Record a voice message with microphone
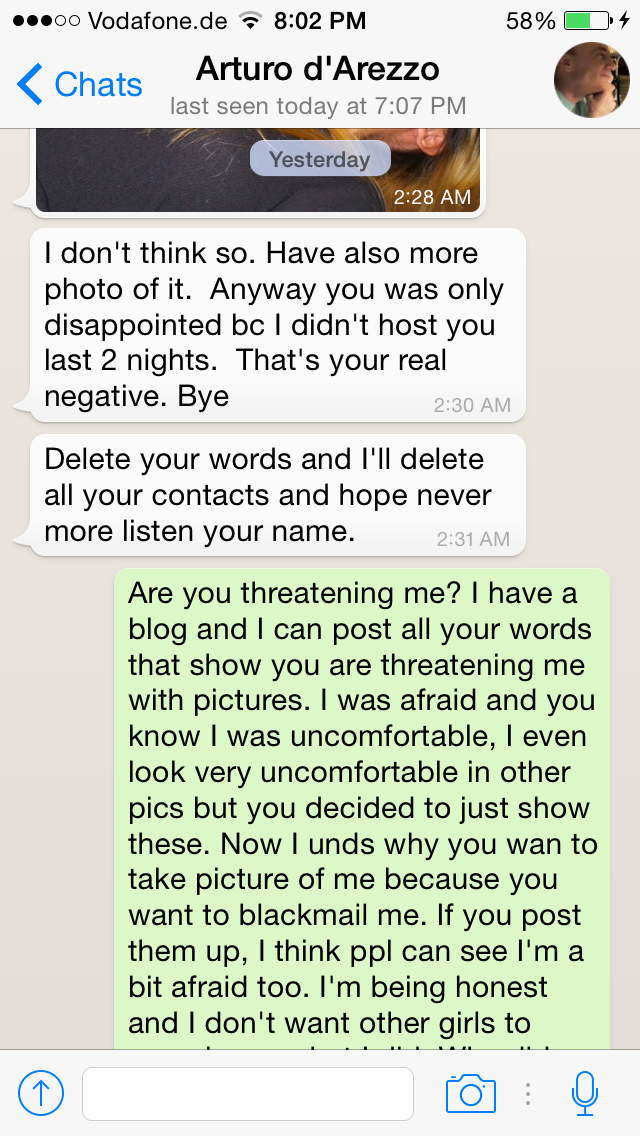Image resolution: width=640 pixels, height=1136 pixels. point(585,1093)
